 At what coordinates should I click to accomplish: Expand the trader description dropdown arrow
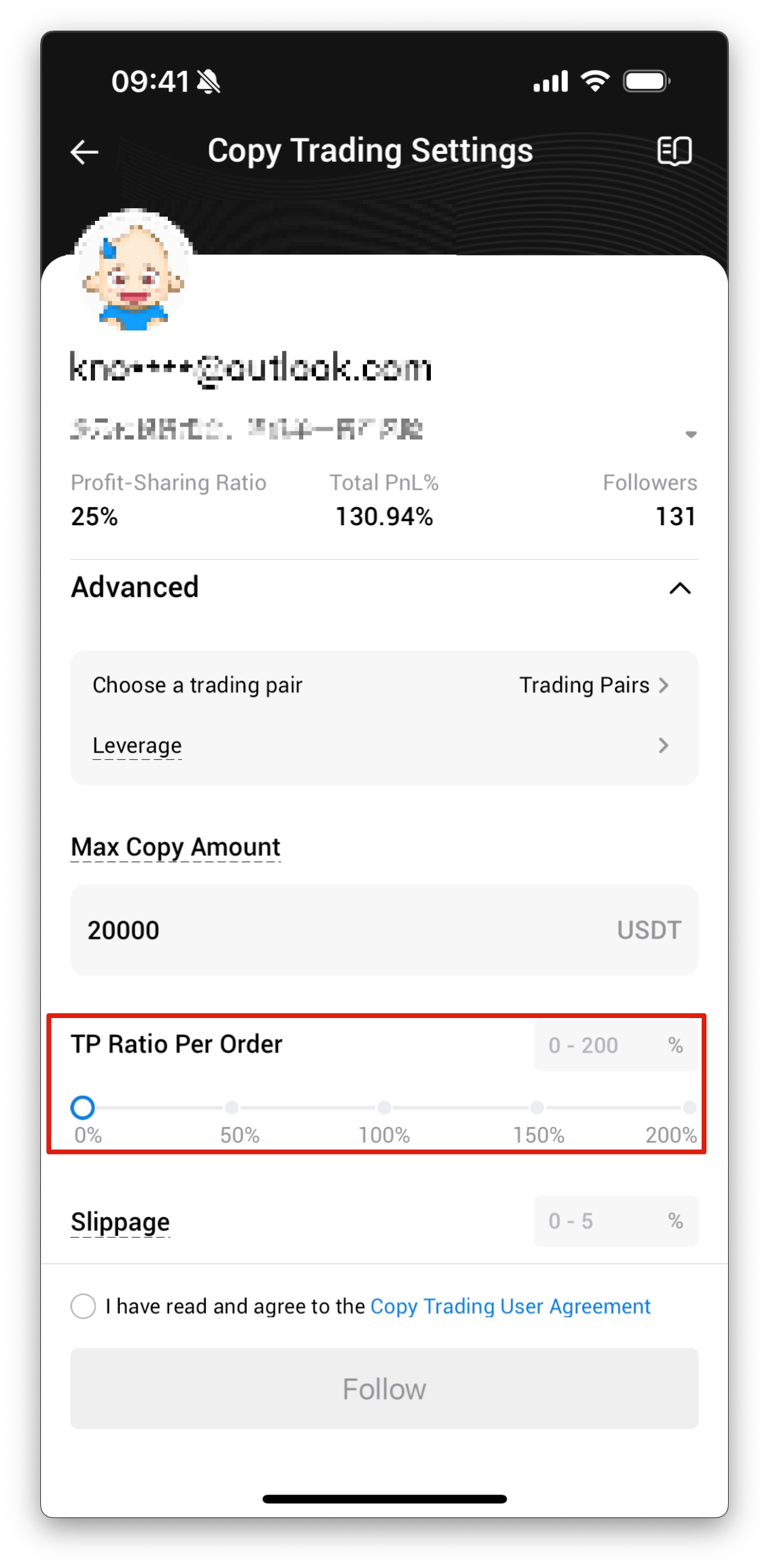(x=690, y=434)
